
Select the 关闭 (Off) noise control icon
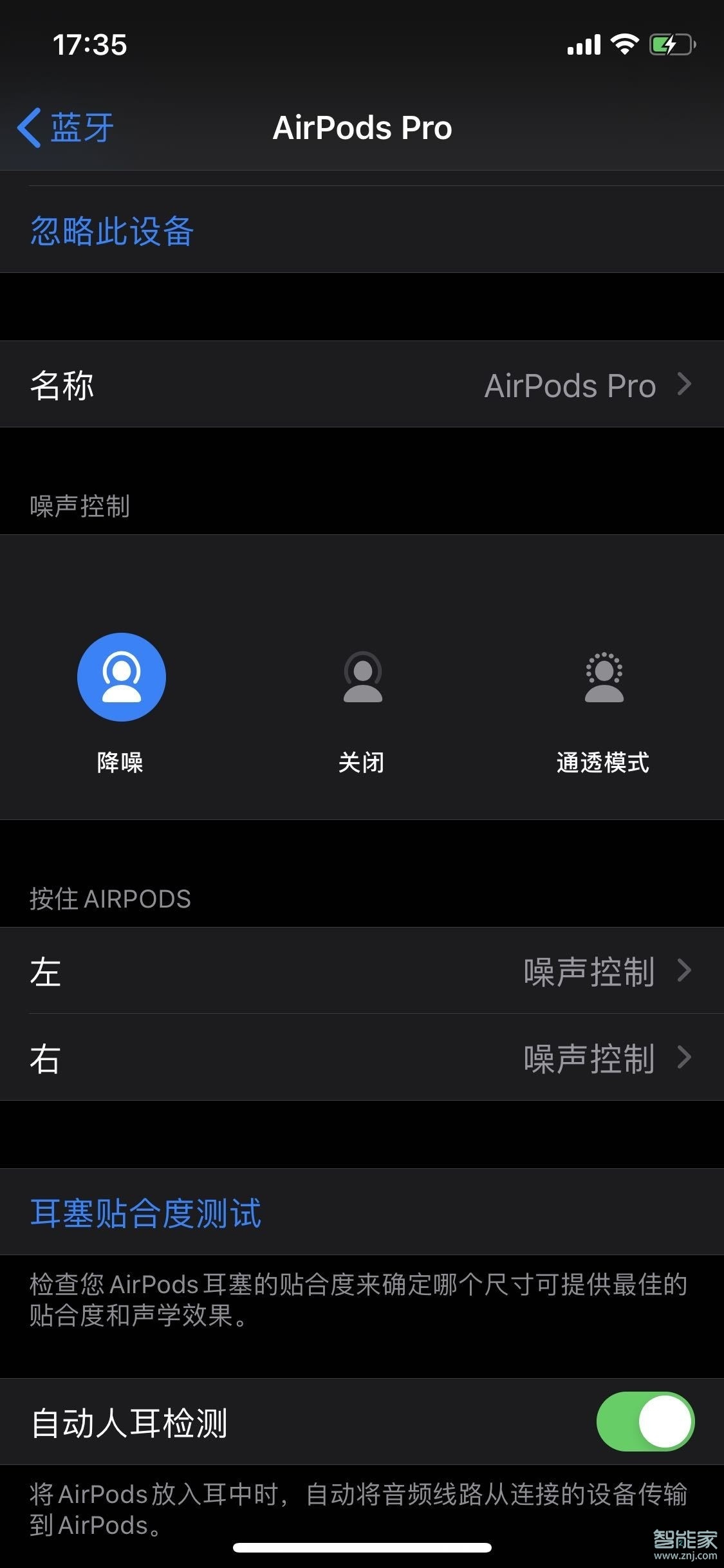tap(362, 677)
